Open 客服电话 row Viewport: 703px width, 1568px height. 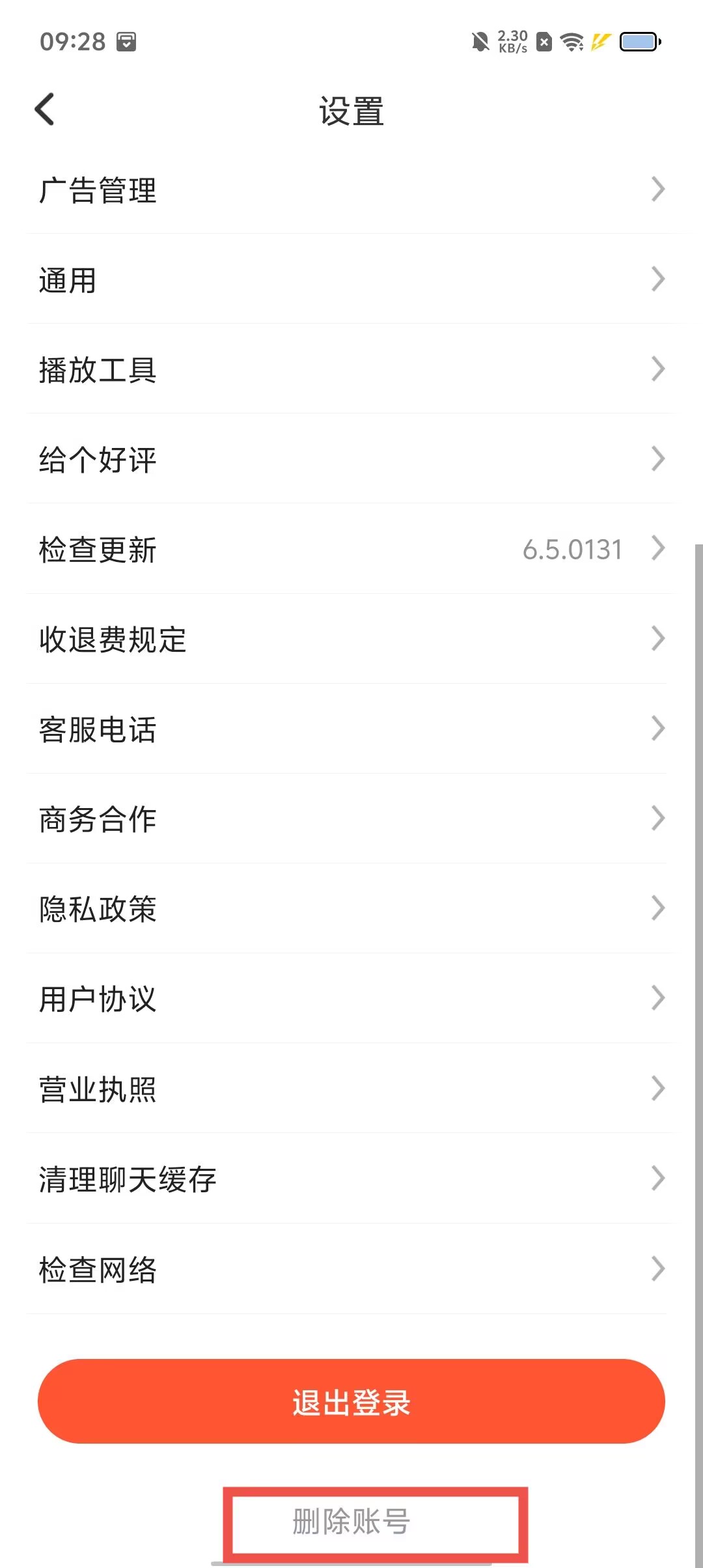[x=351, y=729]
